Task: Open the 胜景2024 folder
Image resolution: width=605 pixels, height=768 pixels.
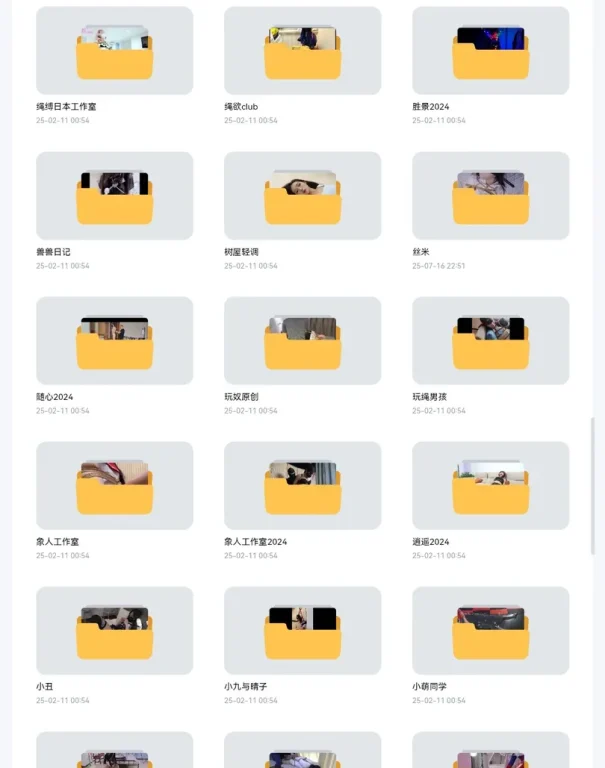Action: 490,52
